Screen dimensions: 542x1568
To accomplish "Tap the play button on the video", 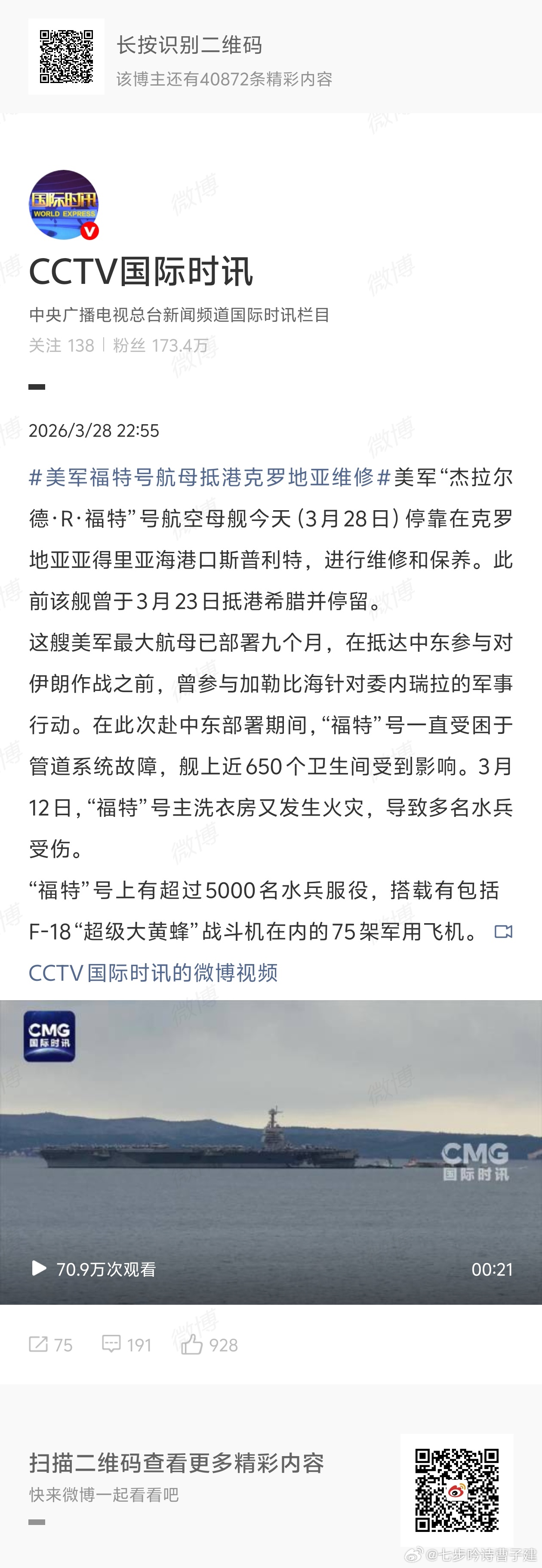I will pyautogui.click(x=40, y=1269).
